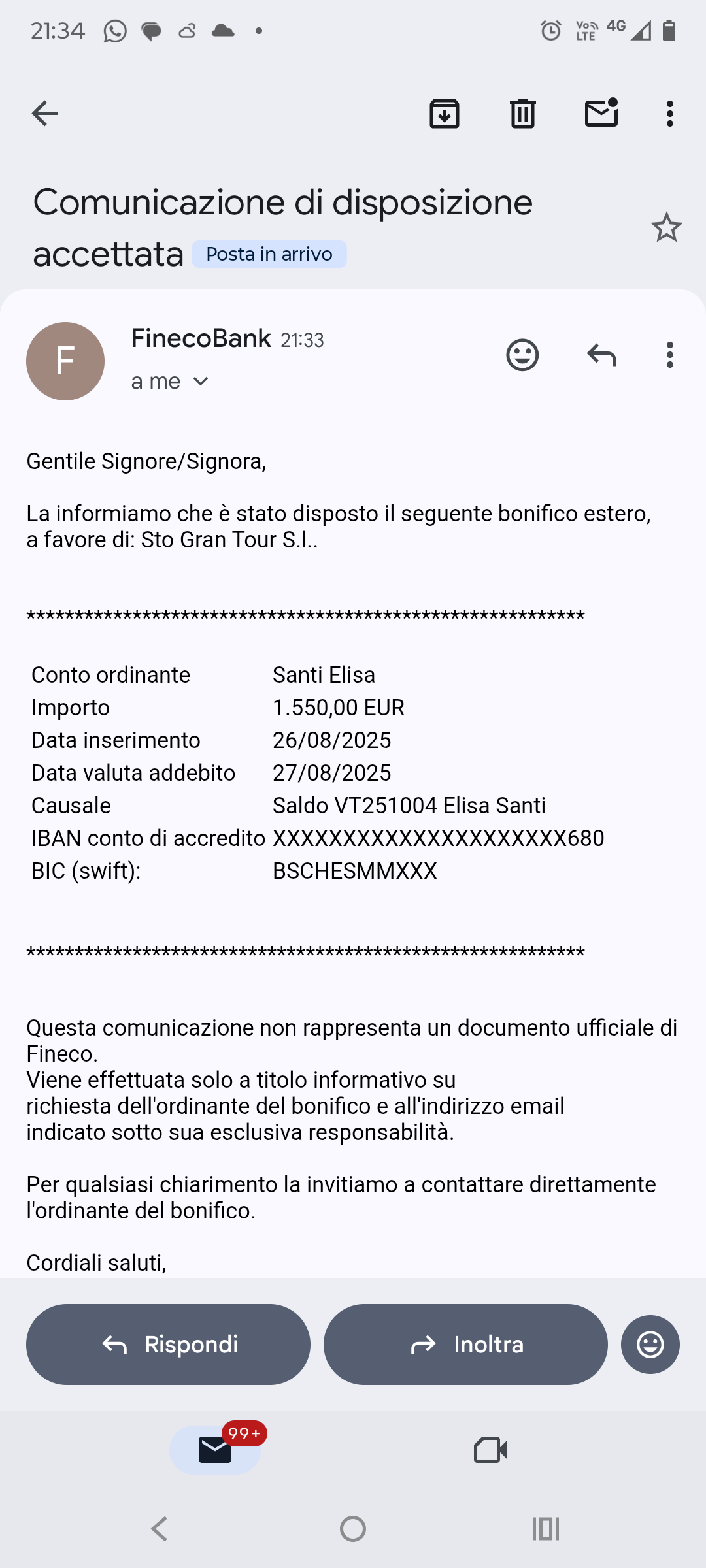Expand recipient details next to "a me"

201,381
